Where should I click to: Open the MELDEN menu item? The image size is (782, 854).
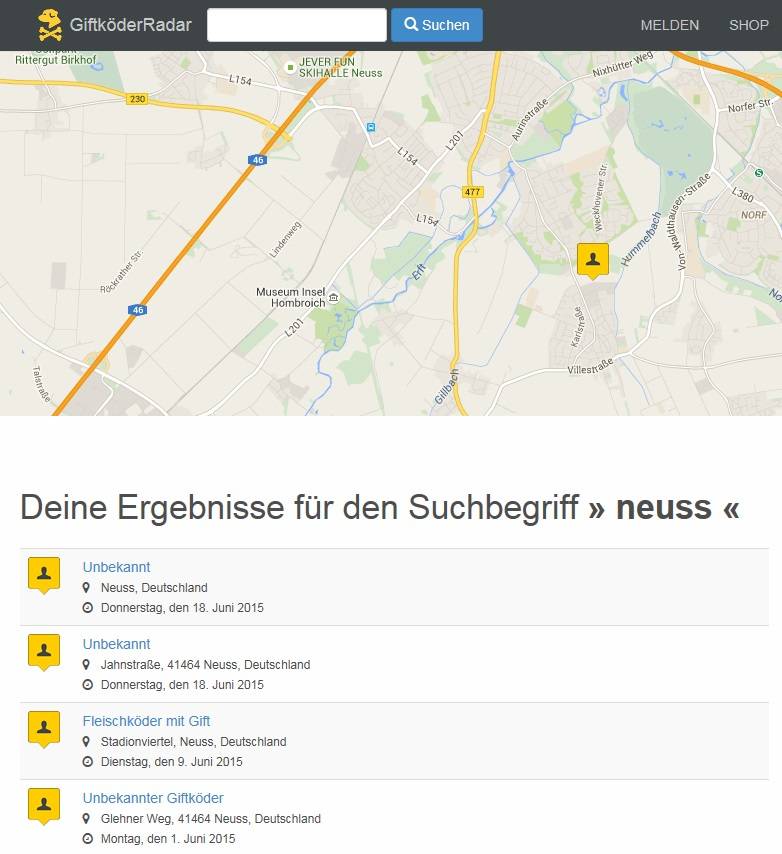(669, 25)
